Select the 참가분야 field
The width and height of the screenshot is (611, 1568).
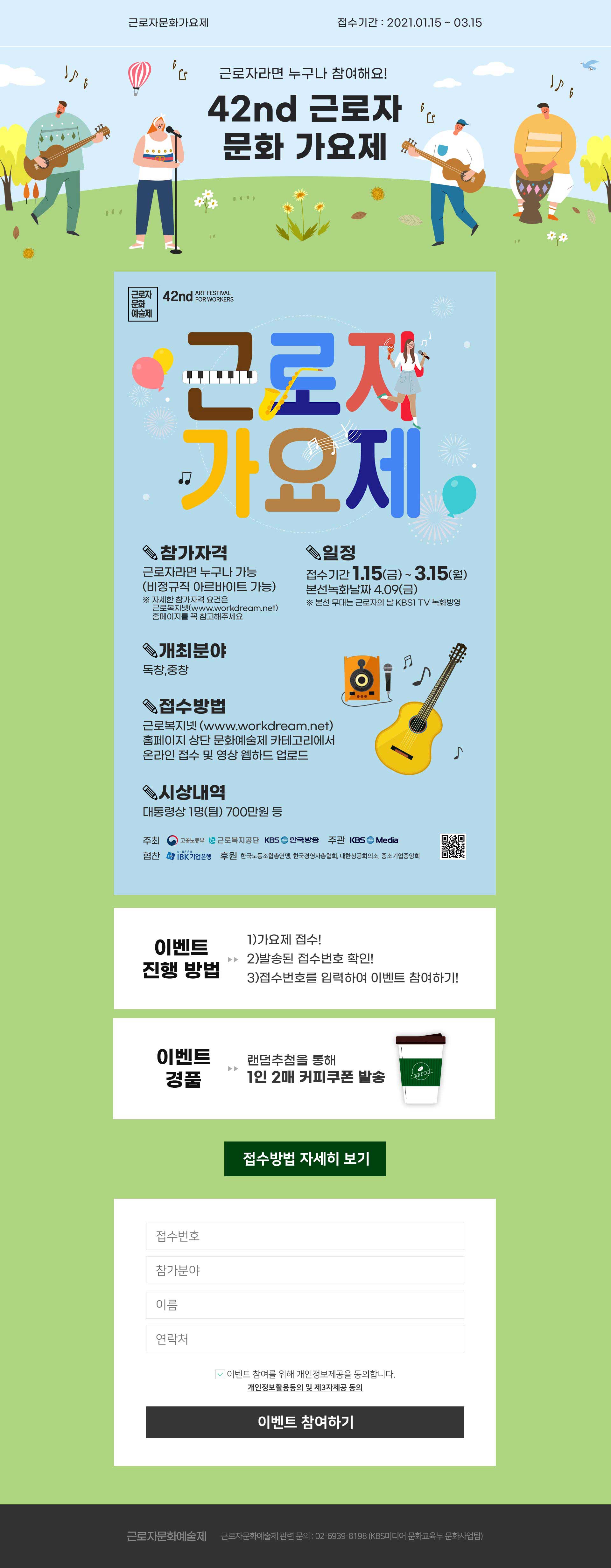pos(305,1270)
